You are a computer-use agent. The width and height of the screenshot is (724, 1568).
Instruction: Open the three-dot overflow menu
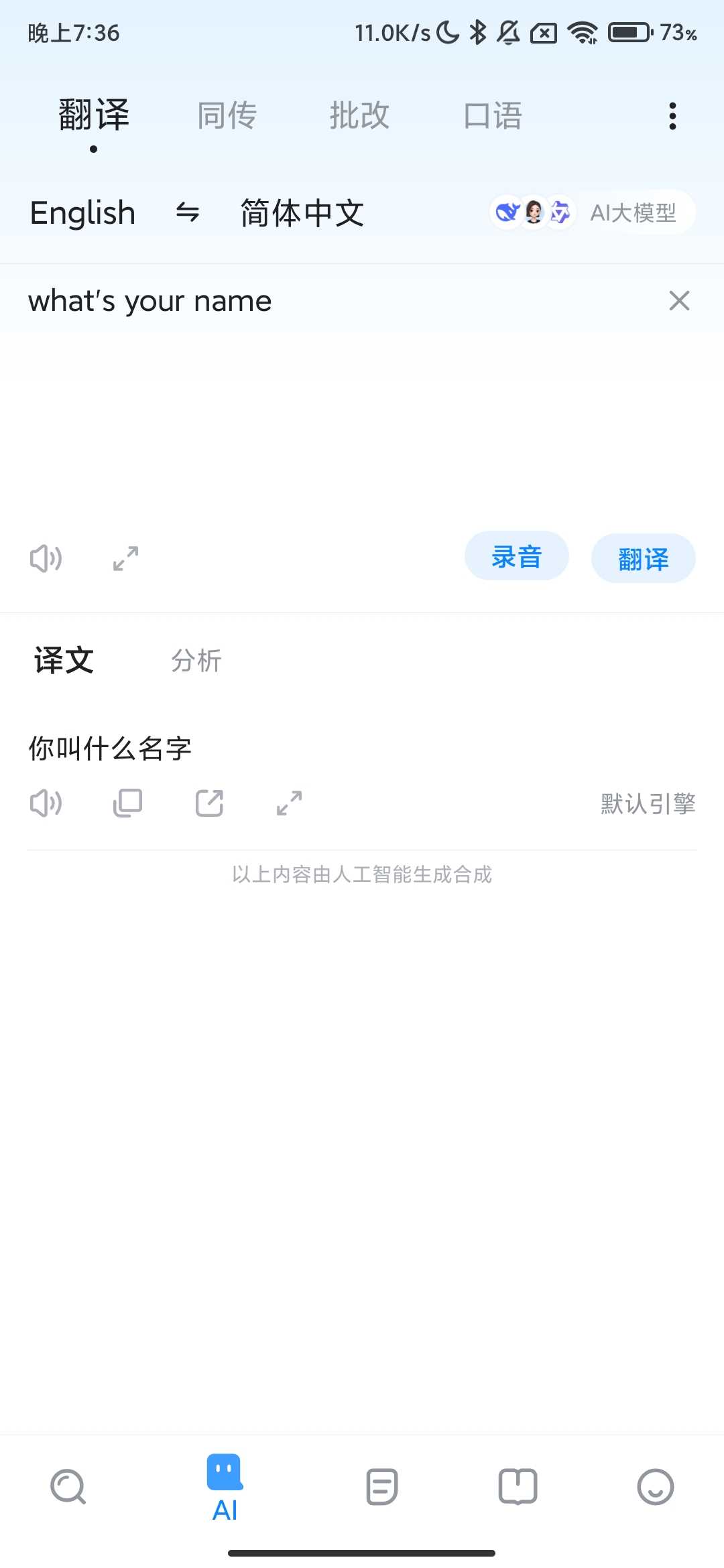coord(672,116)
